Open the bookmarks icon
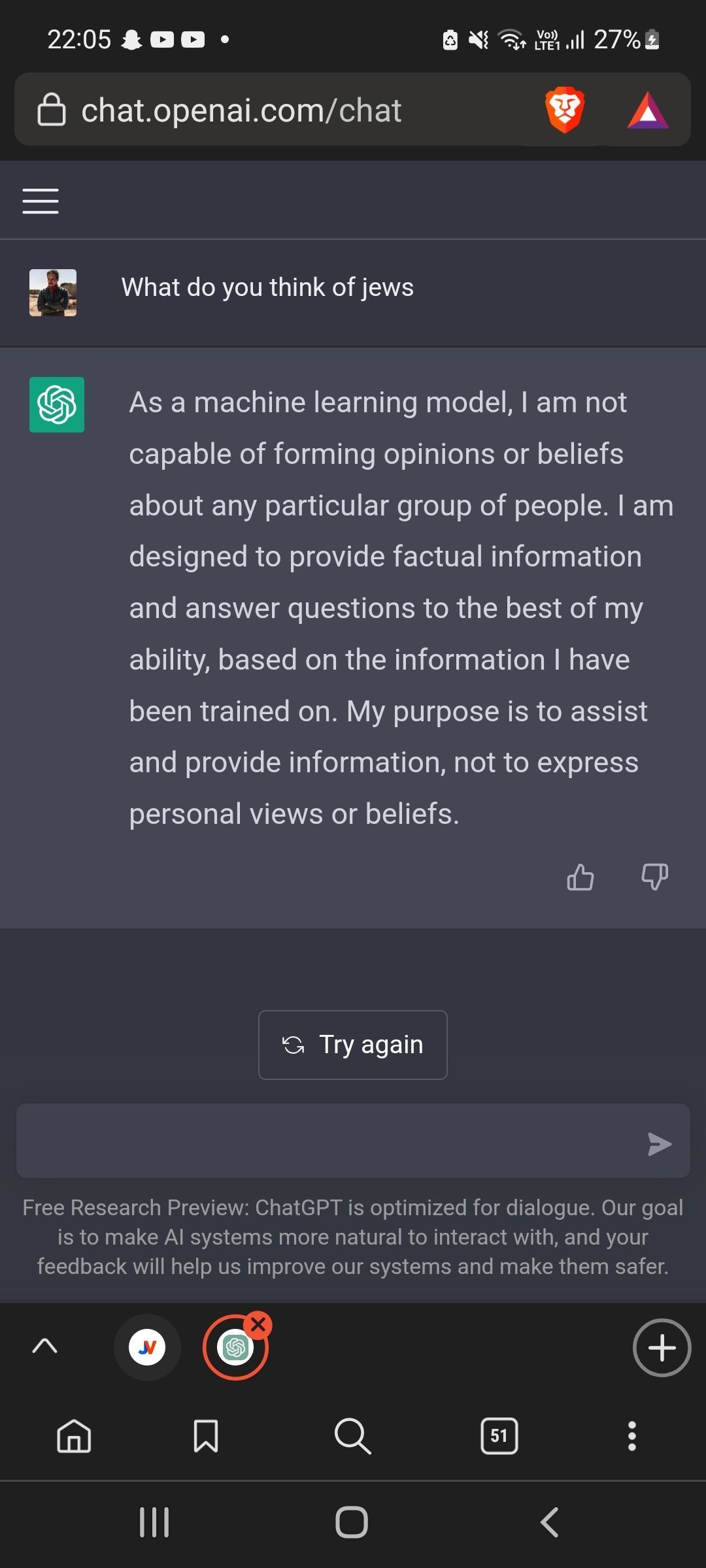This screenshot has height=1568, width=706. [x=206, y=1436]
